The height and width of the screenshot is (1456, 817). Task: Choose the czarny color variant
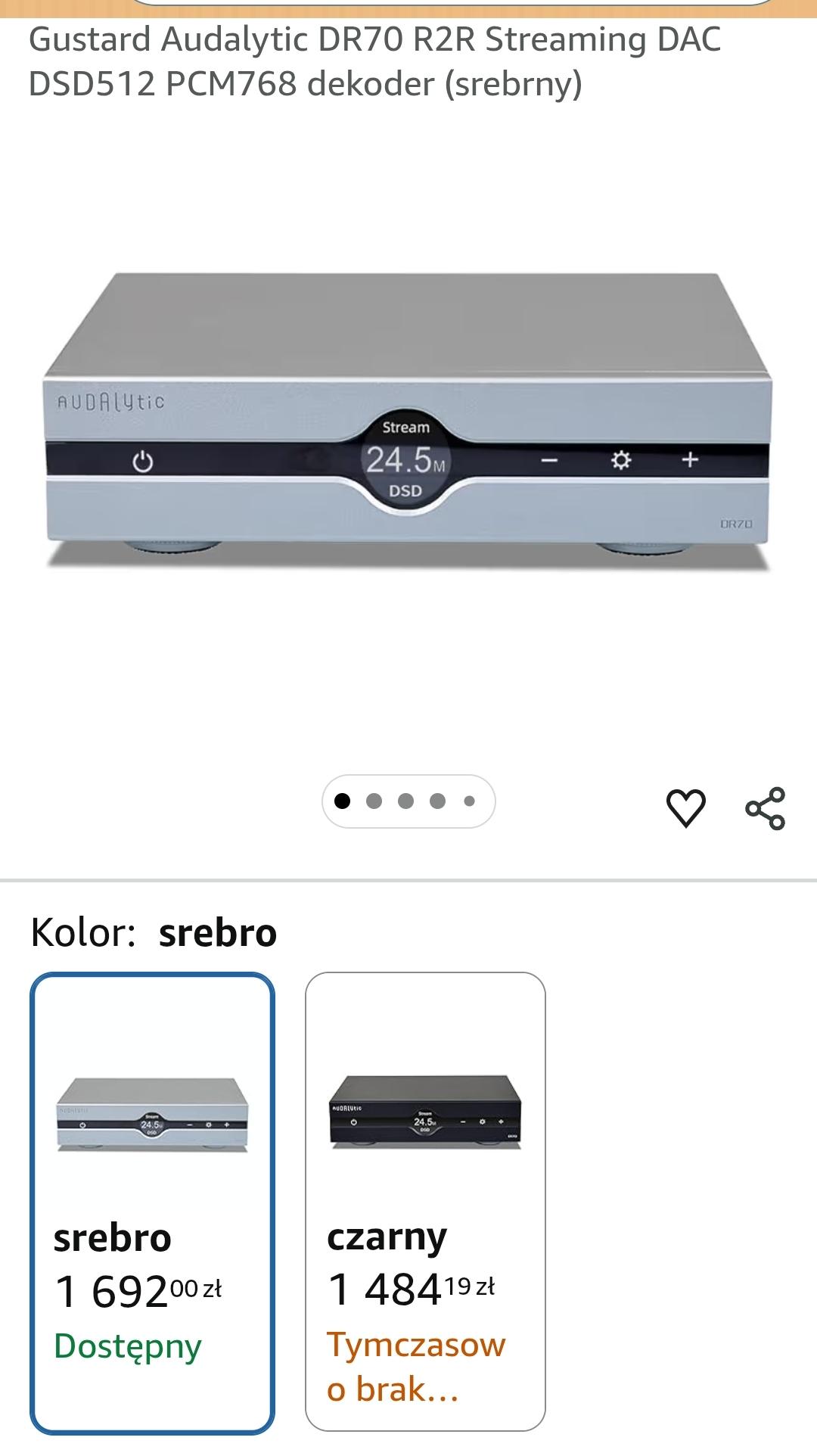pyautogui.click(x=425, y=1201)
